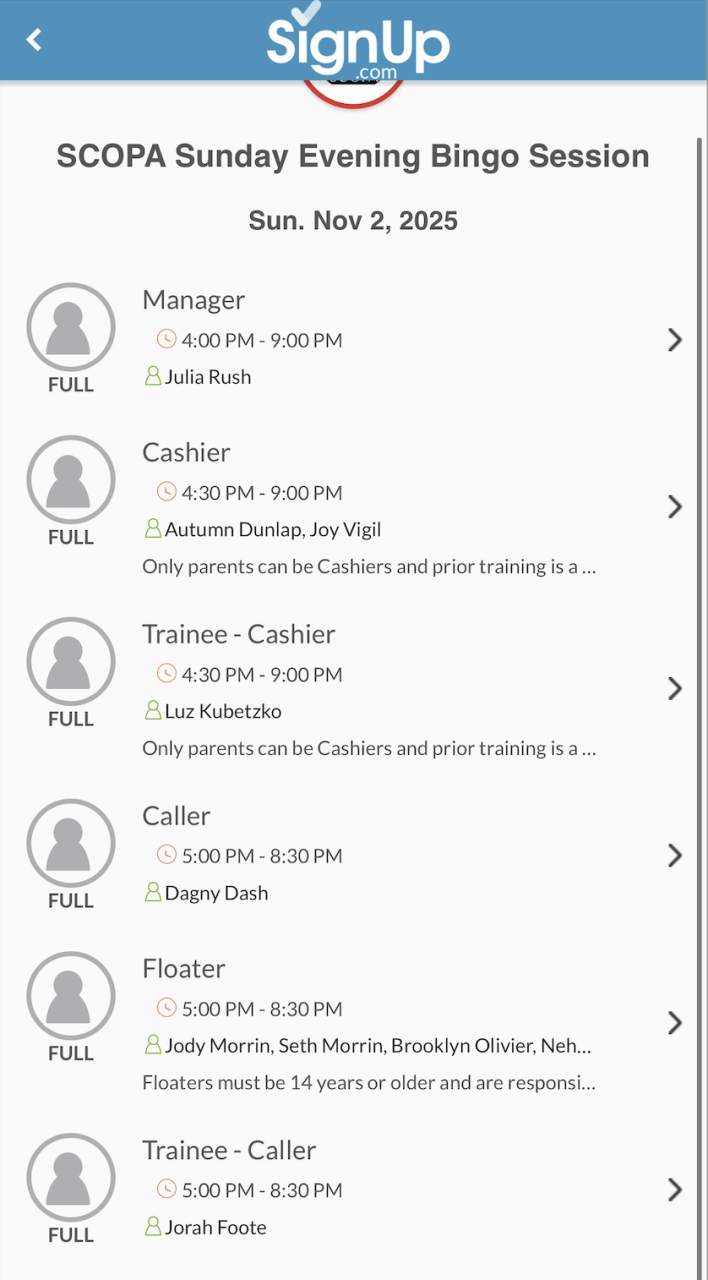View the Trainee - Caller slot
This screenshot has height=1280, width=708.
point(674,1190)
